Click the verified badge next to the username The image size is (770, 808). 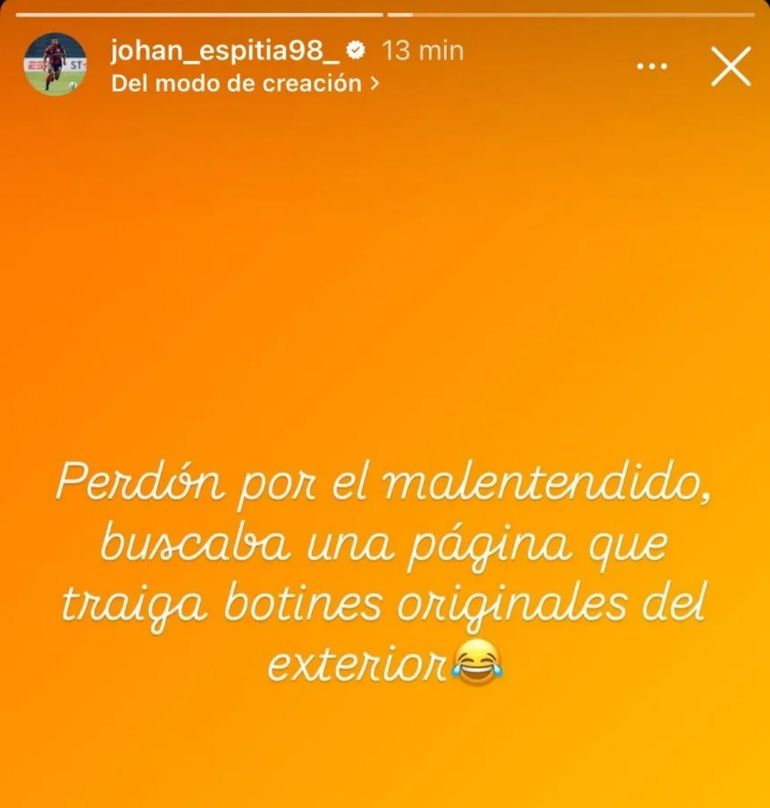[354, 48]
